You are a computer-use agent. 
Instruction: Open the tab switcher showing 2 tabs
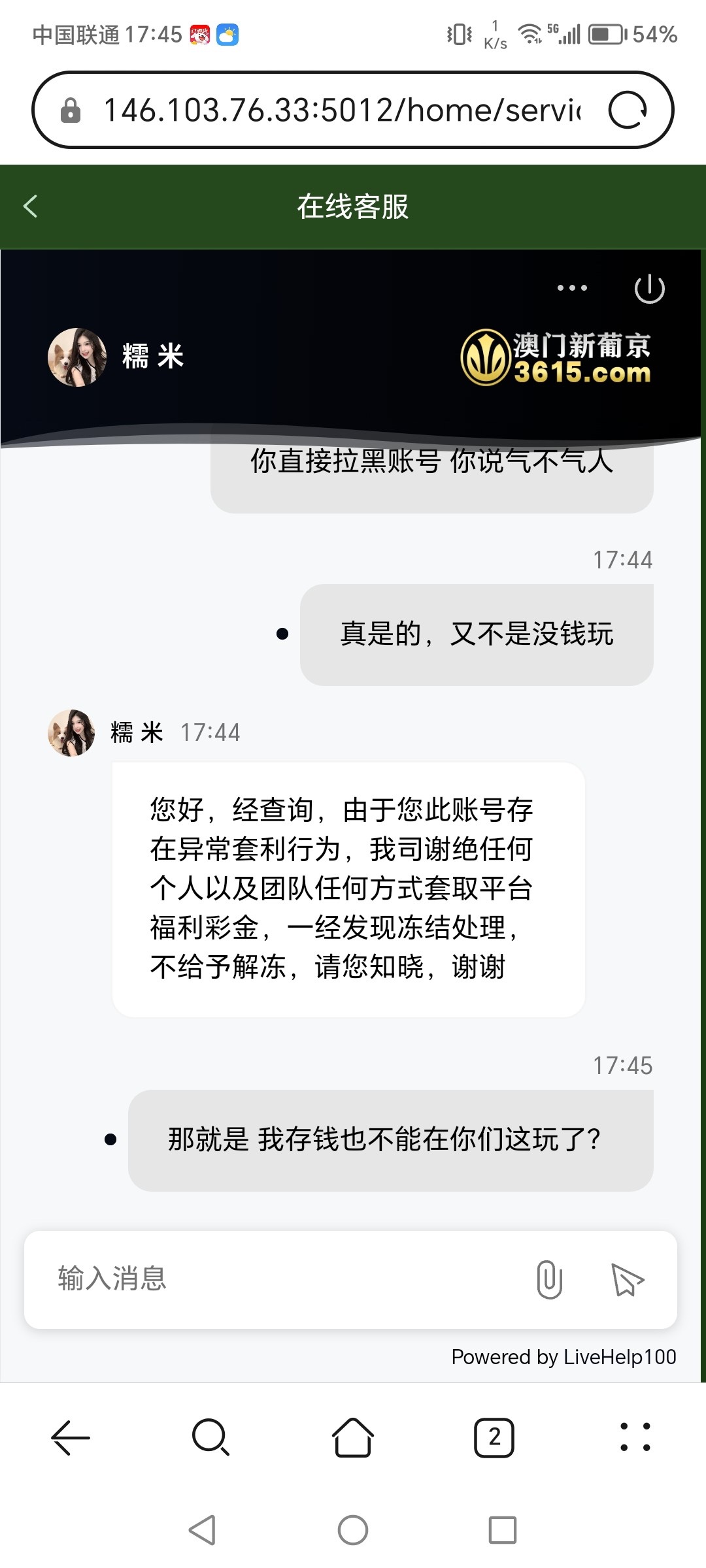[x=494, y=1438]
